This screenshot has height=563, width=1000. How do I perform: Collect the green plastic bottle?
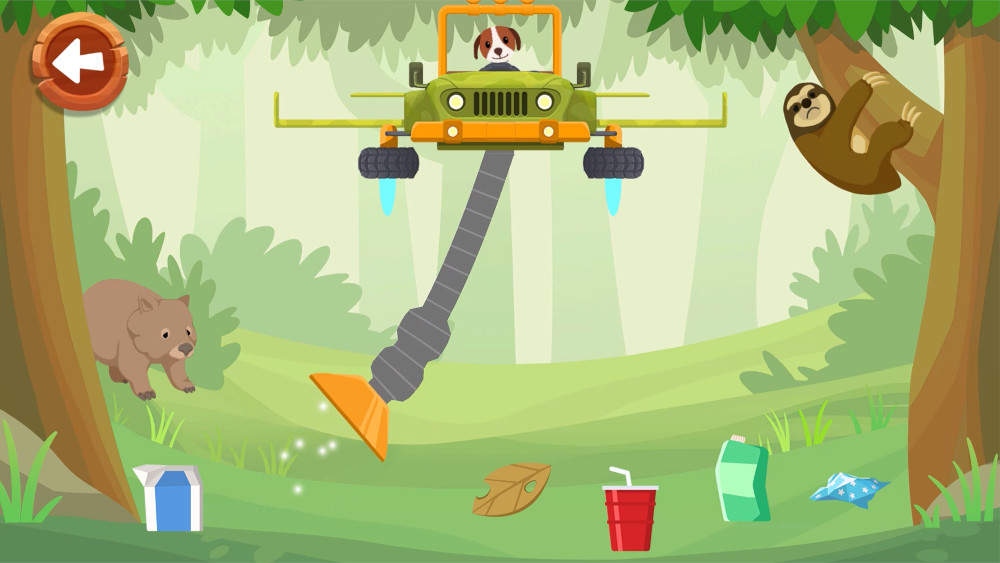742,482
